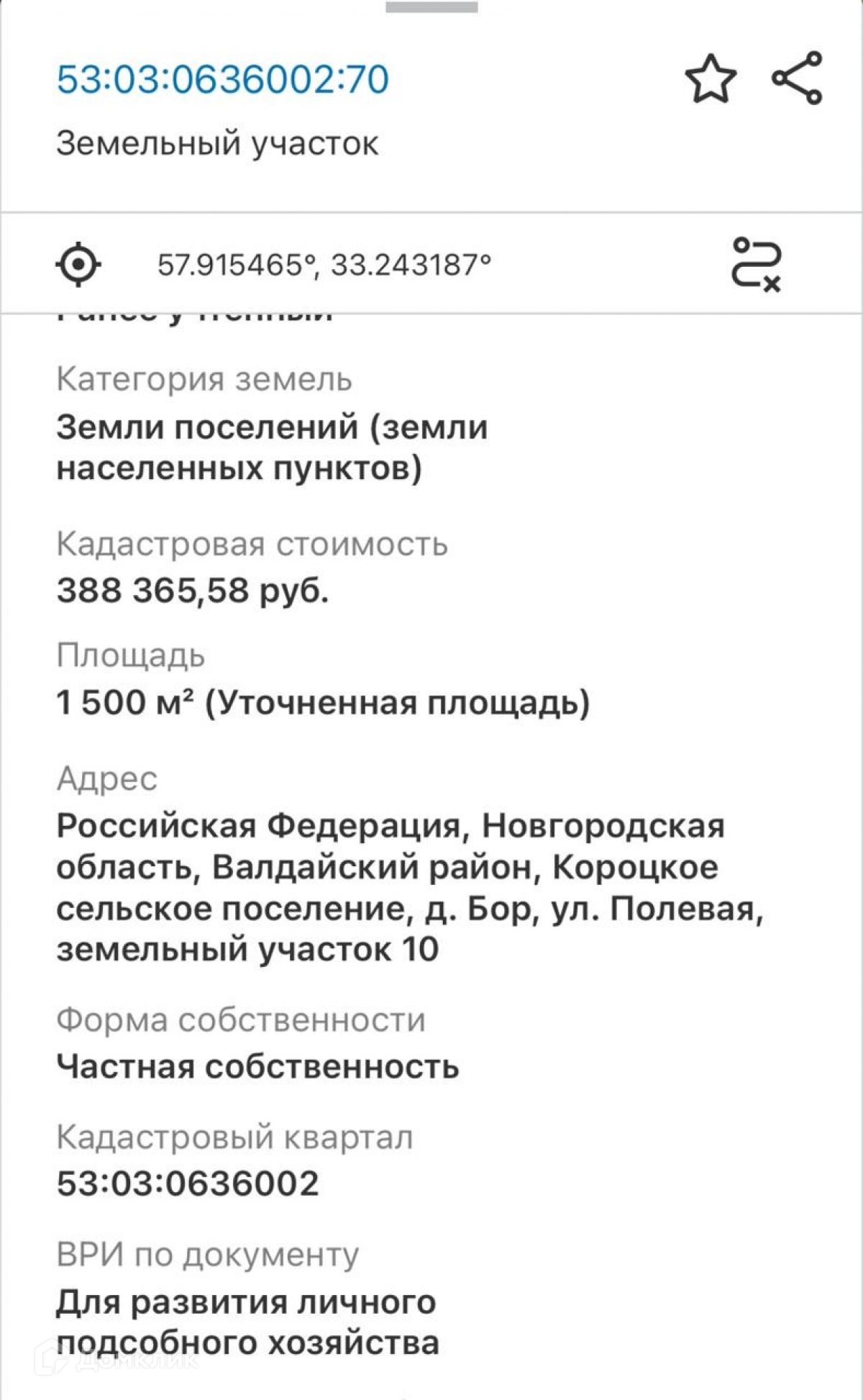The width and height of the screenshot is (863, 1400).
Task: Tap the drag handle on the sheet
Action: 431,7
